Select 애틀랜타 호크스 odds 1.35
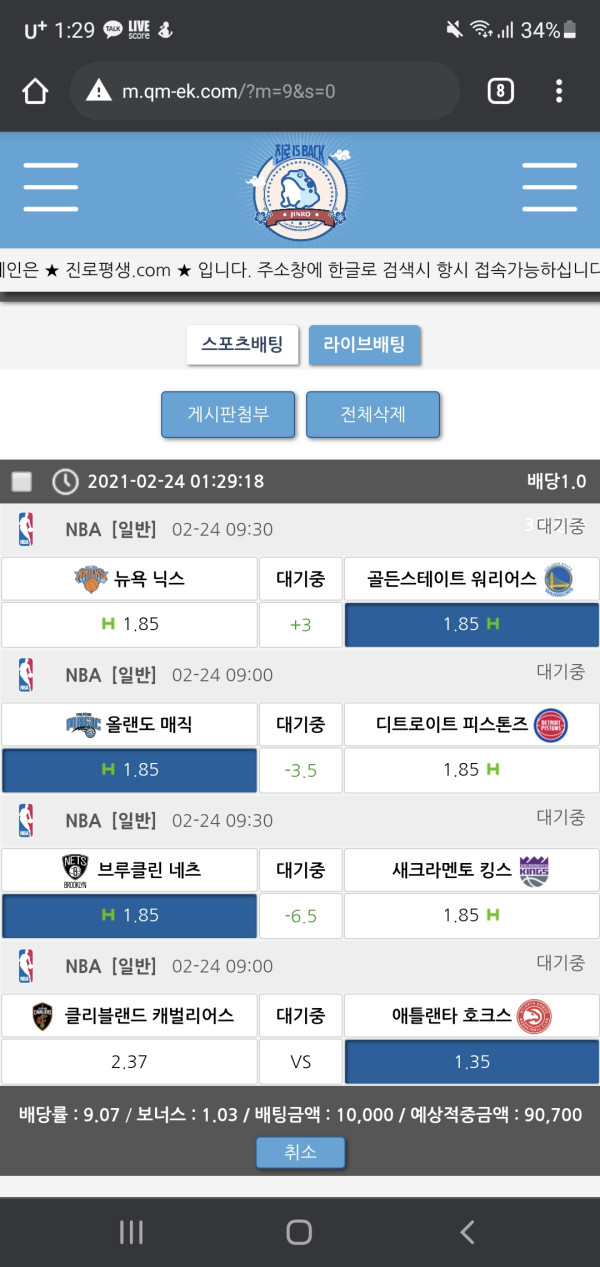The width and height of the screenshot is (600, 1267). 471,1061
